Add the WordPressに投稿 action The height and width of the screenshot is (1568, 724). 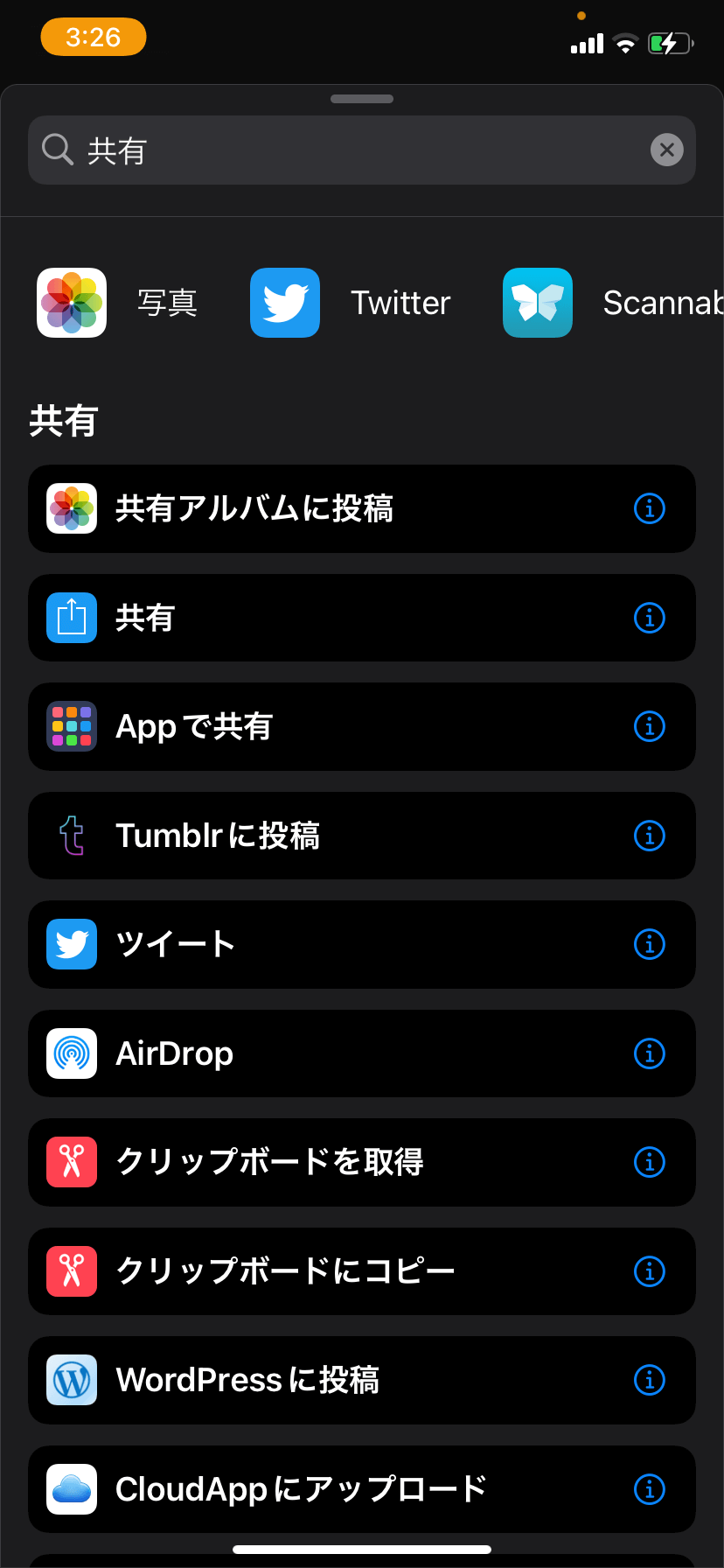pyautogui.click(x=324, y=1380)
